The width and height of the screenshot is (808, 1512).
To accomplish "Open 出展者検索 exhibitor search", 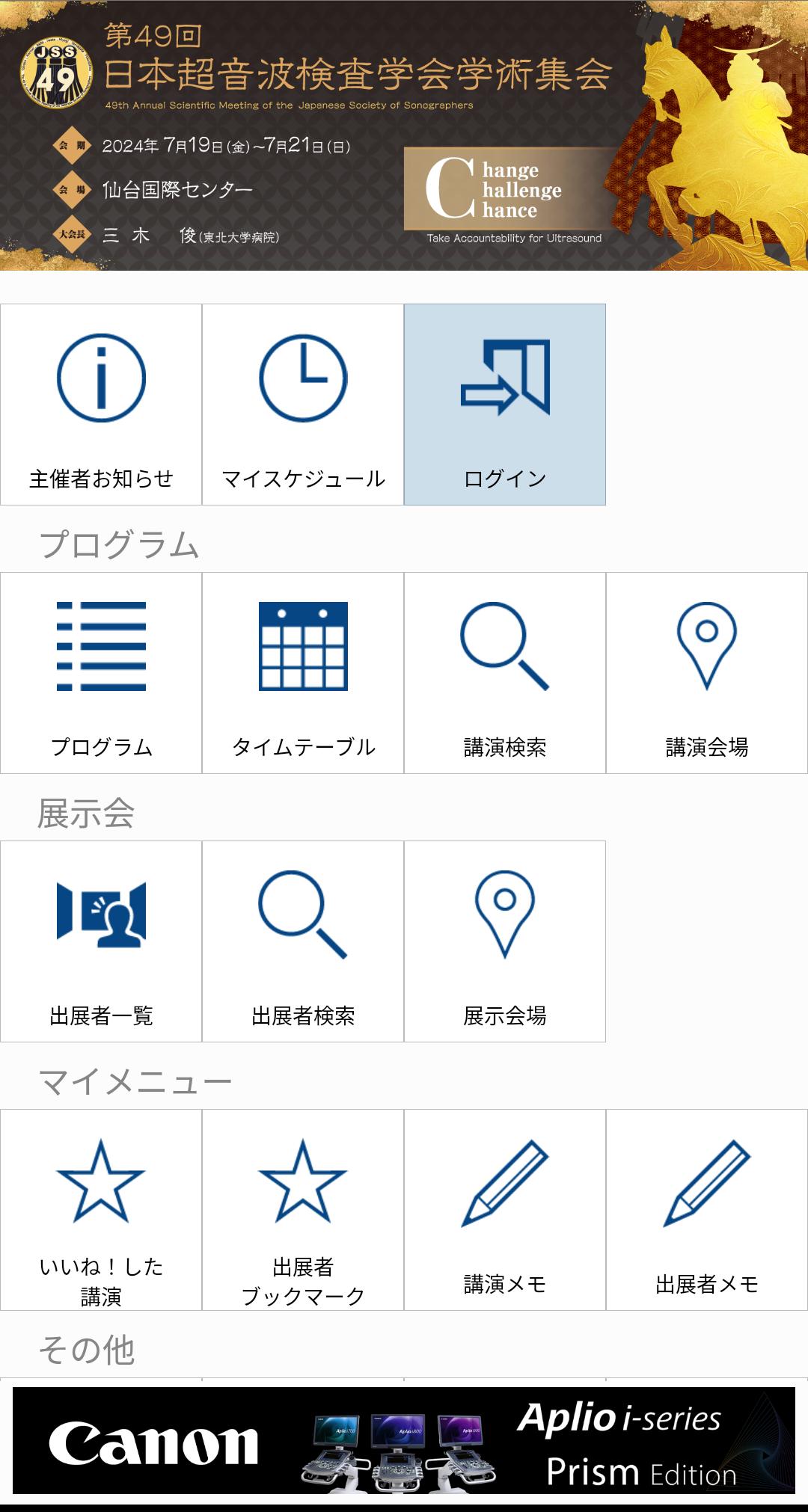I will (x=303, y=941).
